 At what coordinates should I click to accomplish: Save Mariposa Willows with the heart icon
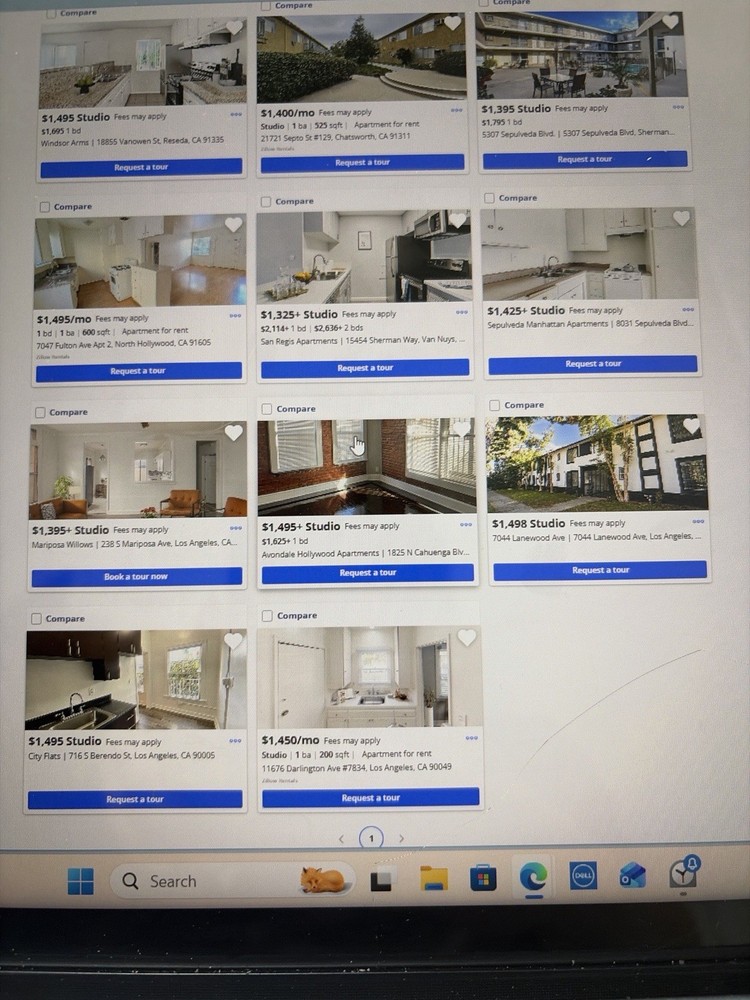[x=233, y=433]
